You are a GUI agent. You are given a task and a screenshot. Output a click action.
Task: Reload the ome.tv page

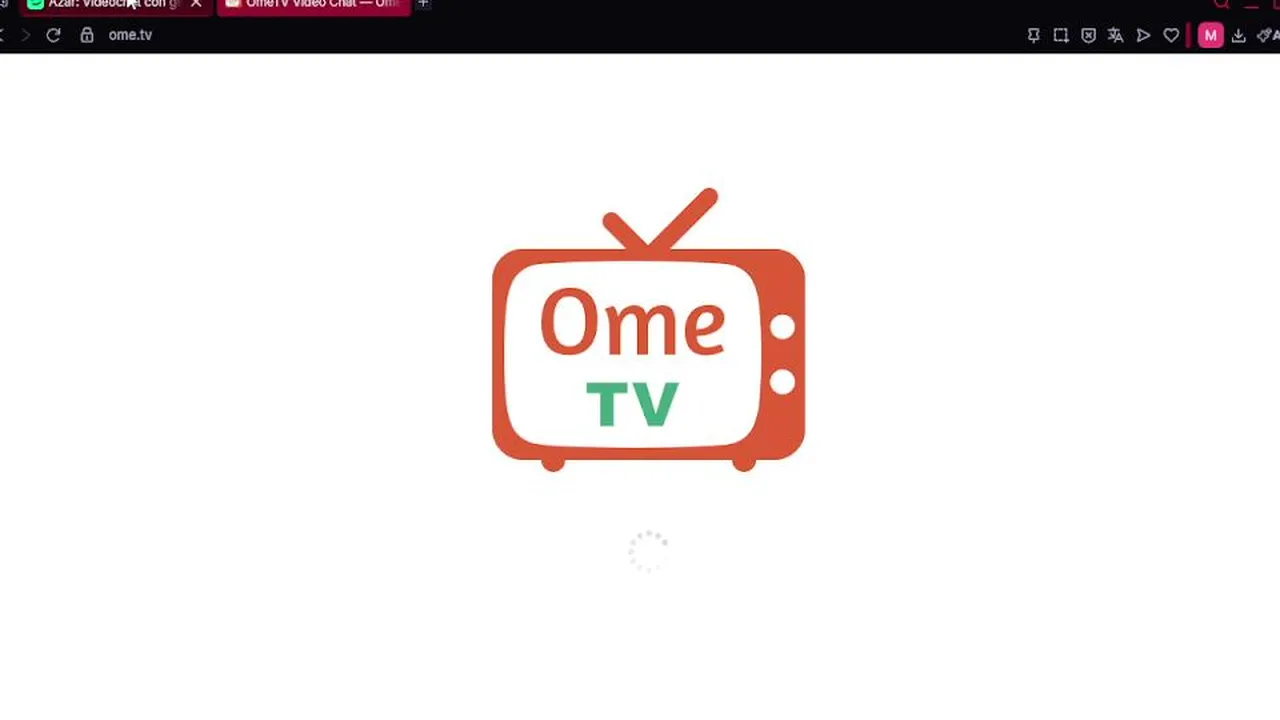point(53,35)
